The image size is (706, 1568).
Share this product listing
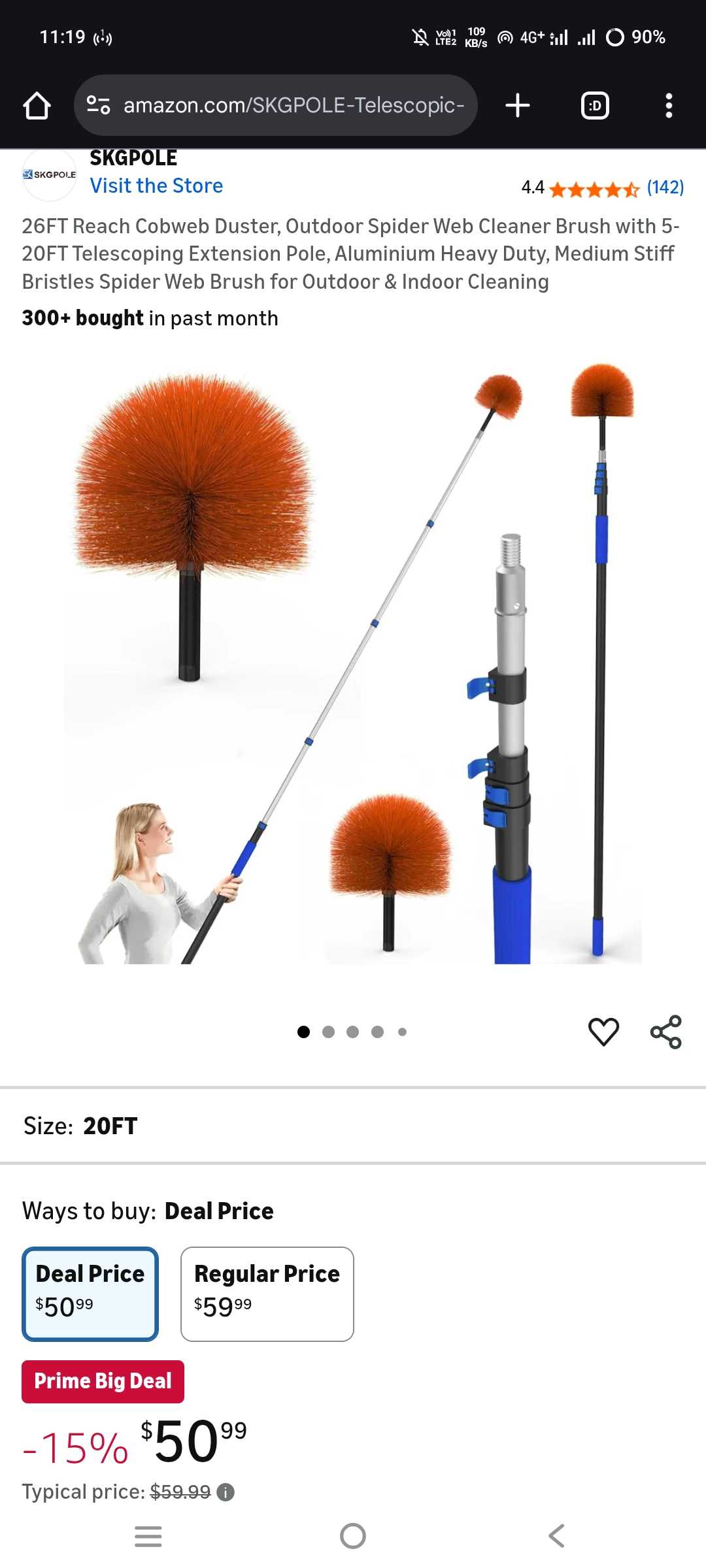[665, 1032]
